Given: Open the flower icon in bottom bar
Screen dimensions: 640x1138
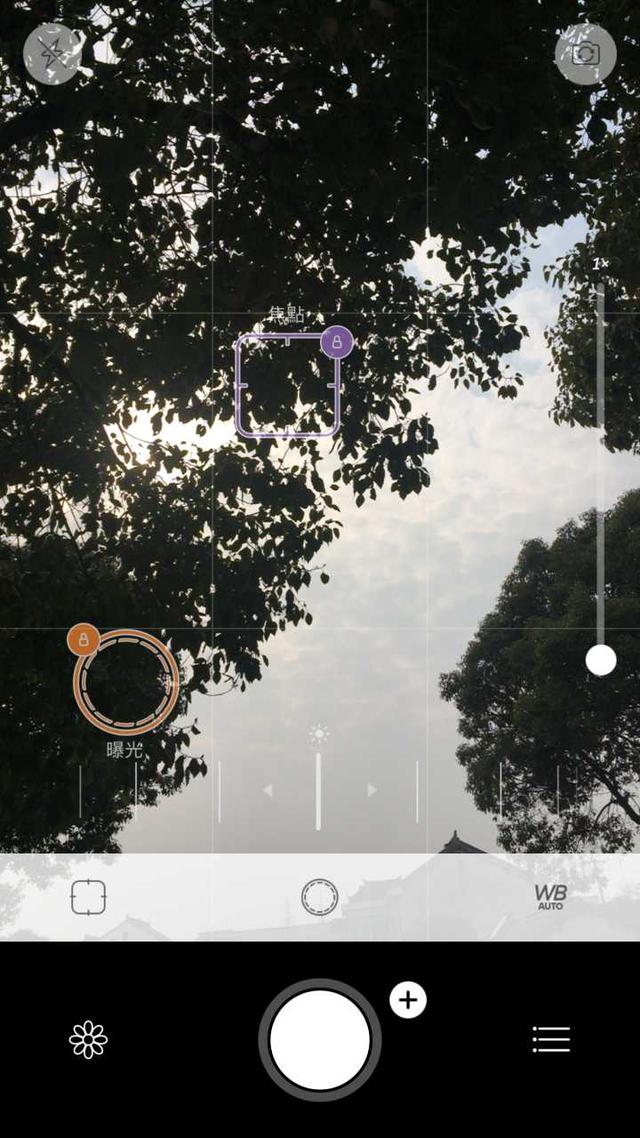Looking at the screenshot, I should 88,1040.
